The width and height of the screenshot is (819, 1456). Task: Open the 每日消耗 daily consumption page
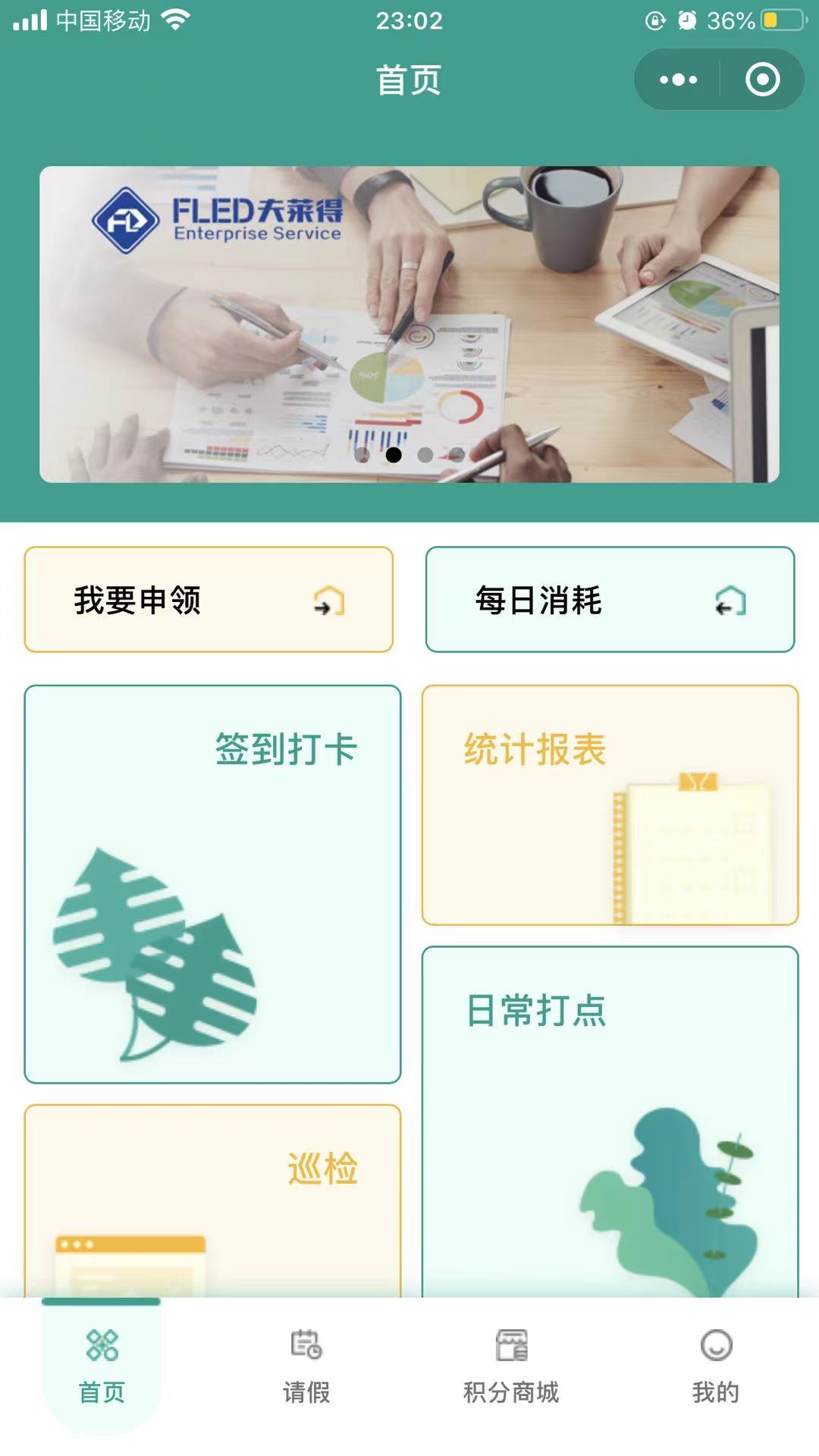click(x=610, y=600)
